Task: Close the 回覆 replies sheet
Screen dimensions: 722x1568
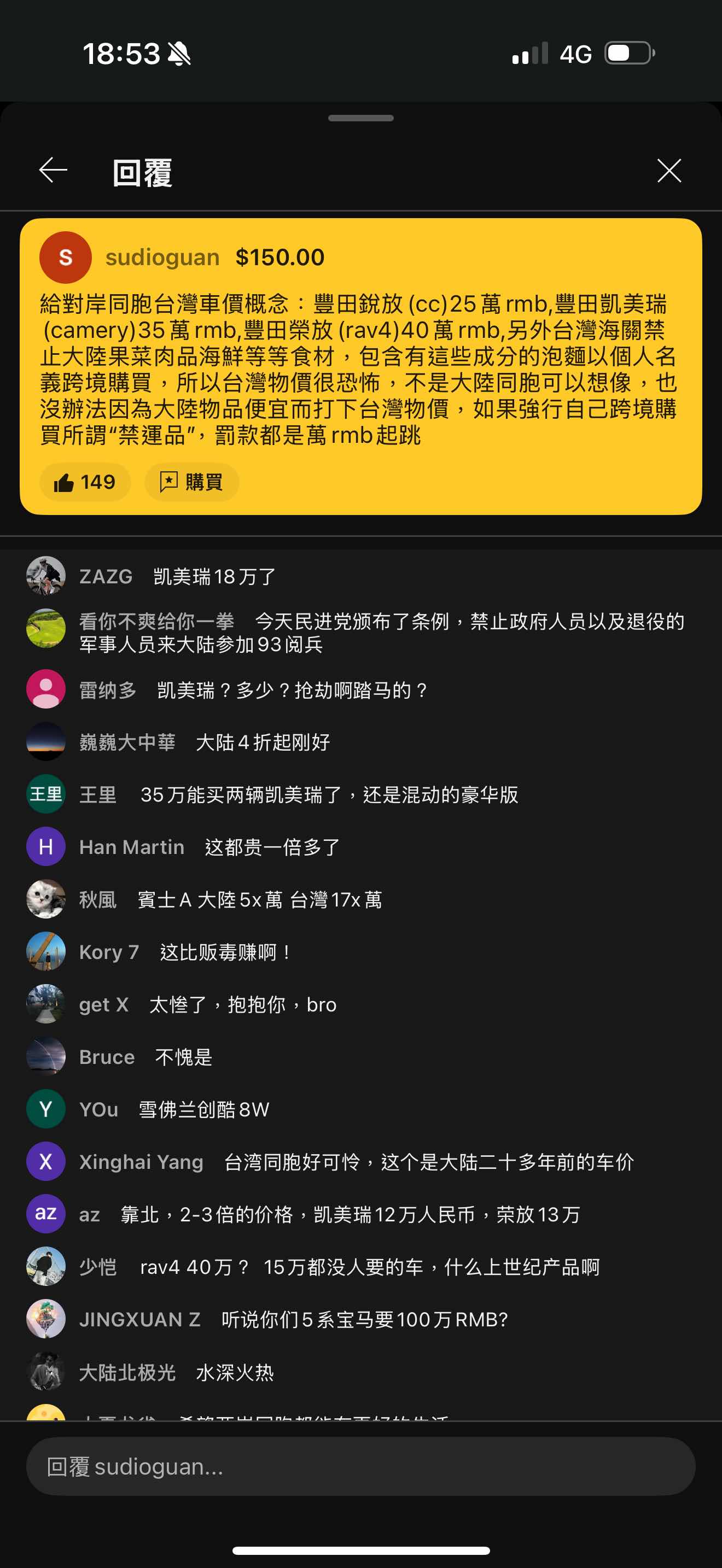Action: point(669,171)
